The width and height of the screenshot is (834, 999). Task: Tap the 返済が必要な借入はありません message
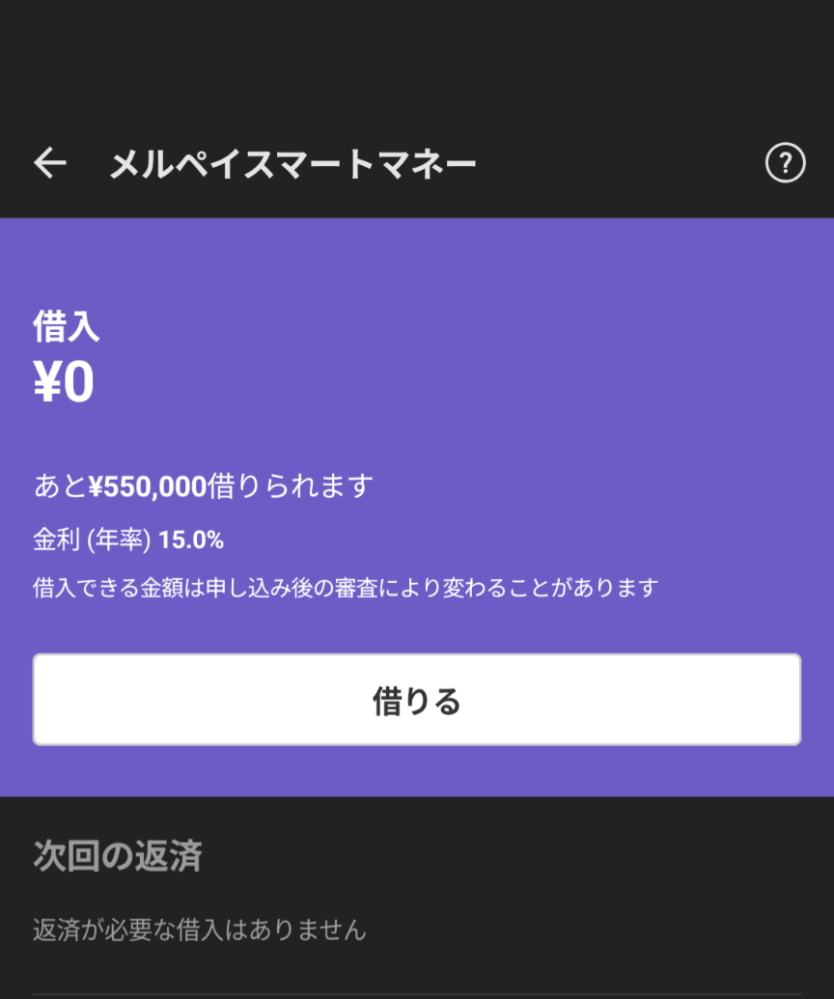coord(200,930)
